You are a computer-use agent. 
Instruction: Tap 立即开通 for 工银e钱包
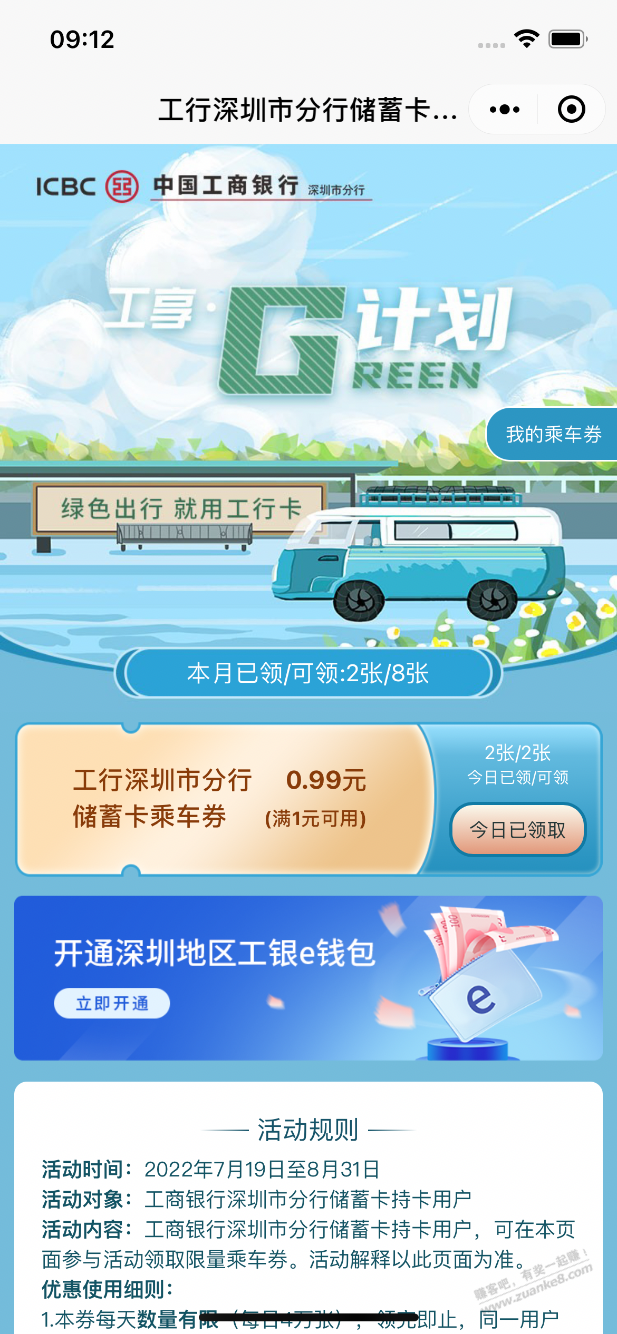tap(112, 1003)
